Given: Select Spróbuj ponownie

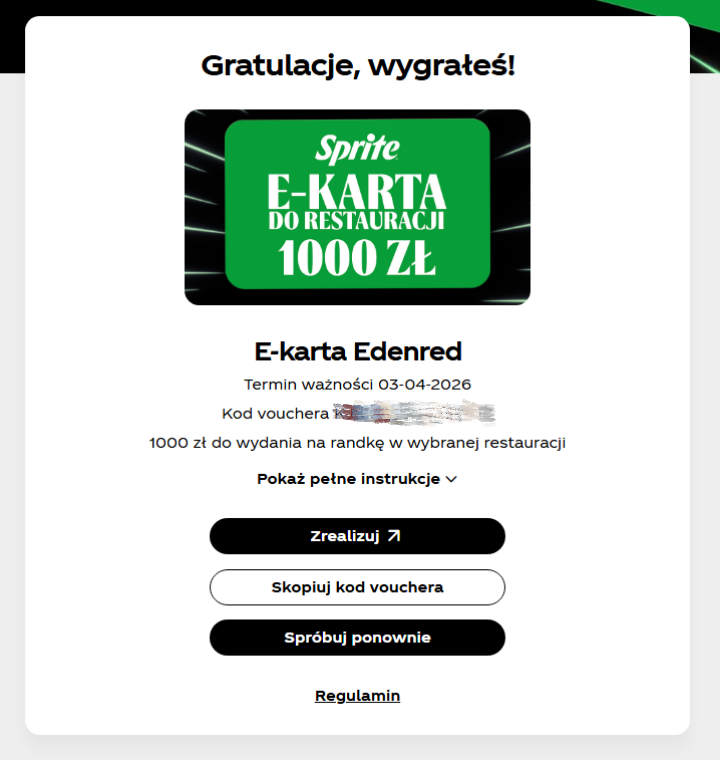Looking at the screenshot, I should (357, 637).
